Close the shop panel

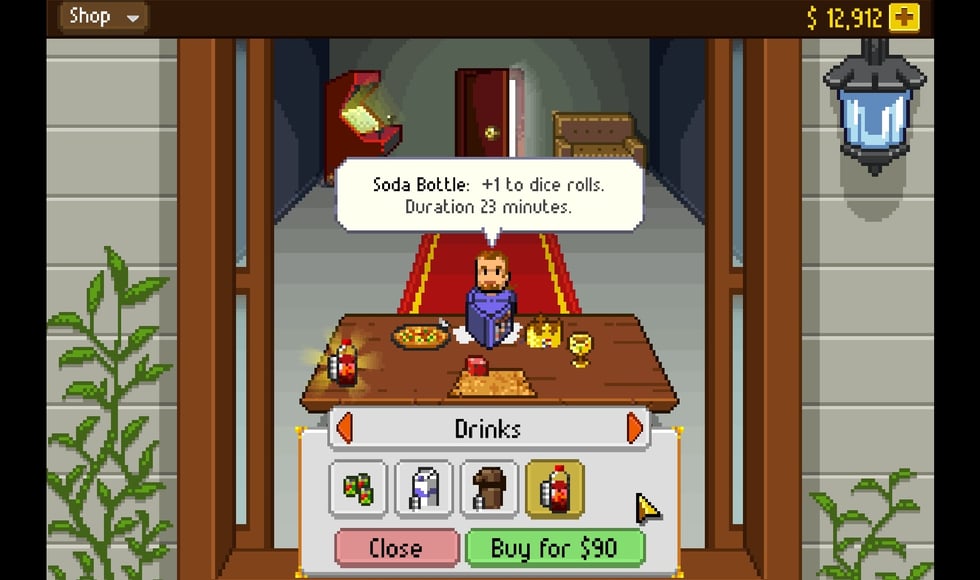pyautogui.click(x=395, y=548)
